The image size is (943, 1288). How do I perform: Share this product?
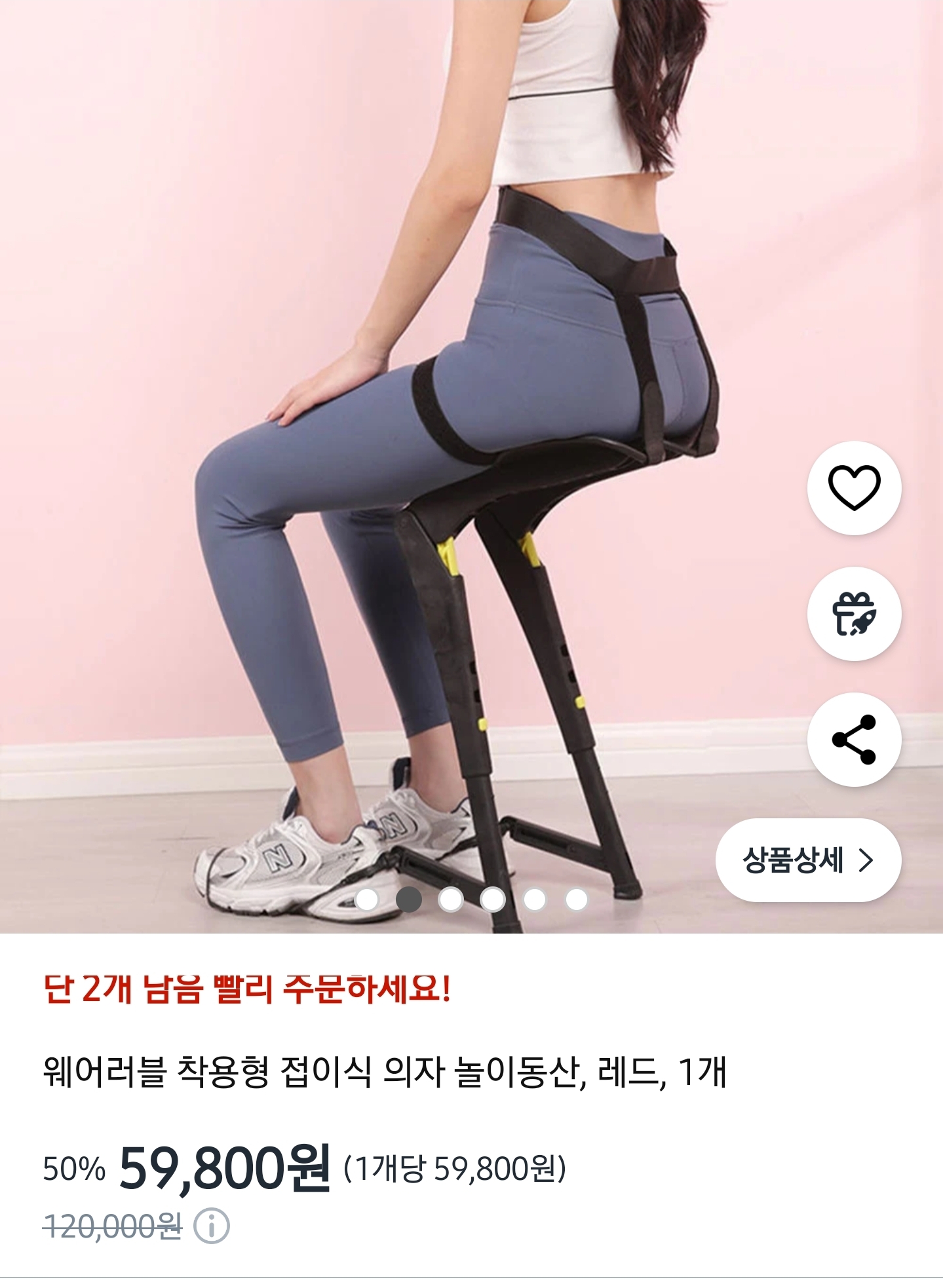pos(854,740)
